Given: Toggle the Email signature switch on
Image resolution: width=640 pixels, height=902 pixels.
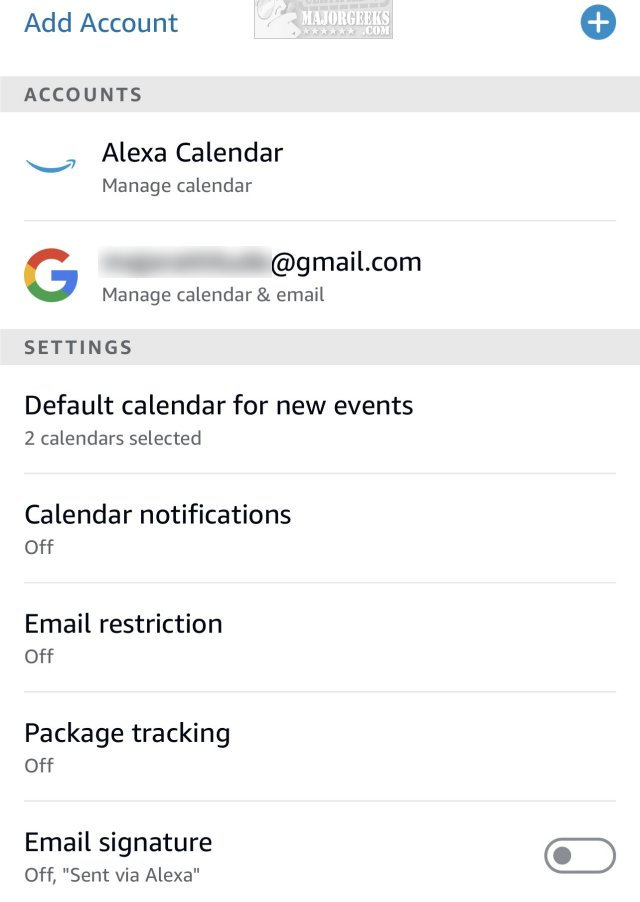Looking at the screenshot, I should click(x=579, y=856).
